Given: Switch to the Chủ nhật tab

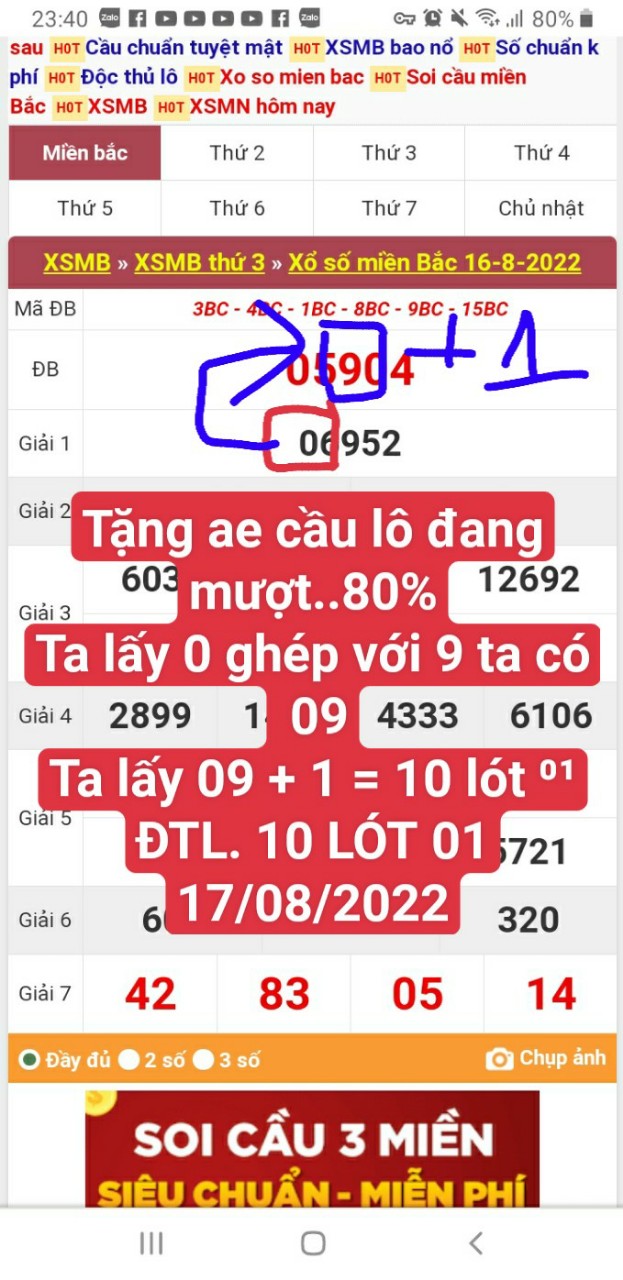Looking at the screenshot, I should 541,208.
